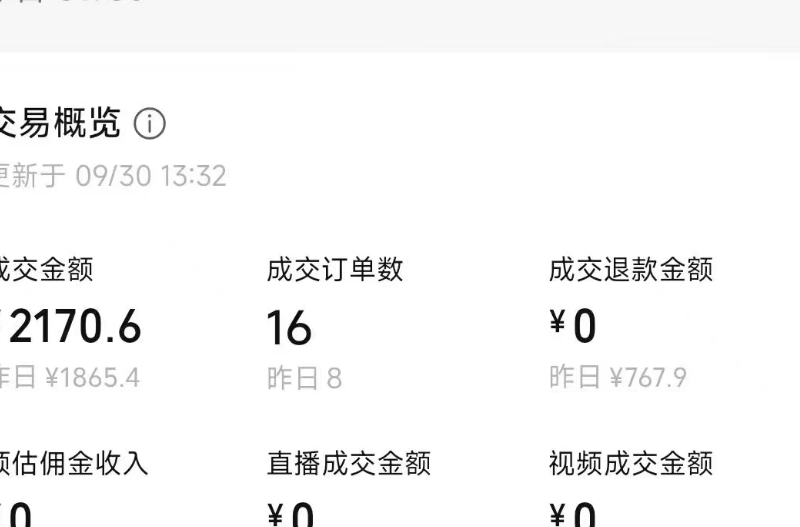The image size is (800, 527).
Task: Open the info icon beside 交易概览
Action: [149, 125]
